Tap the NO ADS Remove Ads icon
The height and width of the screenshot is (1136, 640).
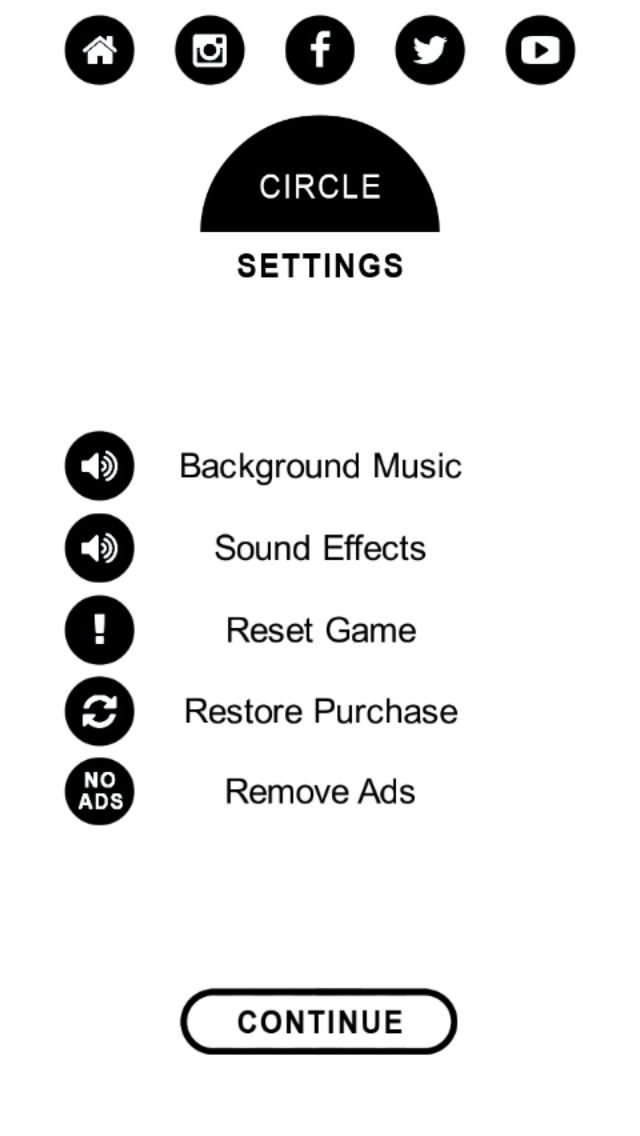[99, 791]
